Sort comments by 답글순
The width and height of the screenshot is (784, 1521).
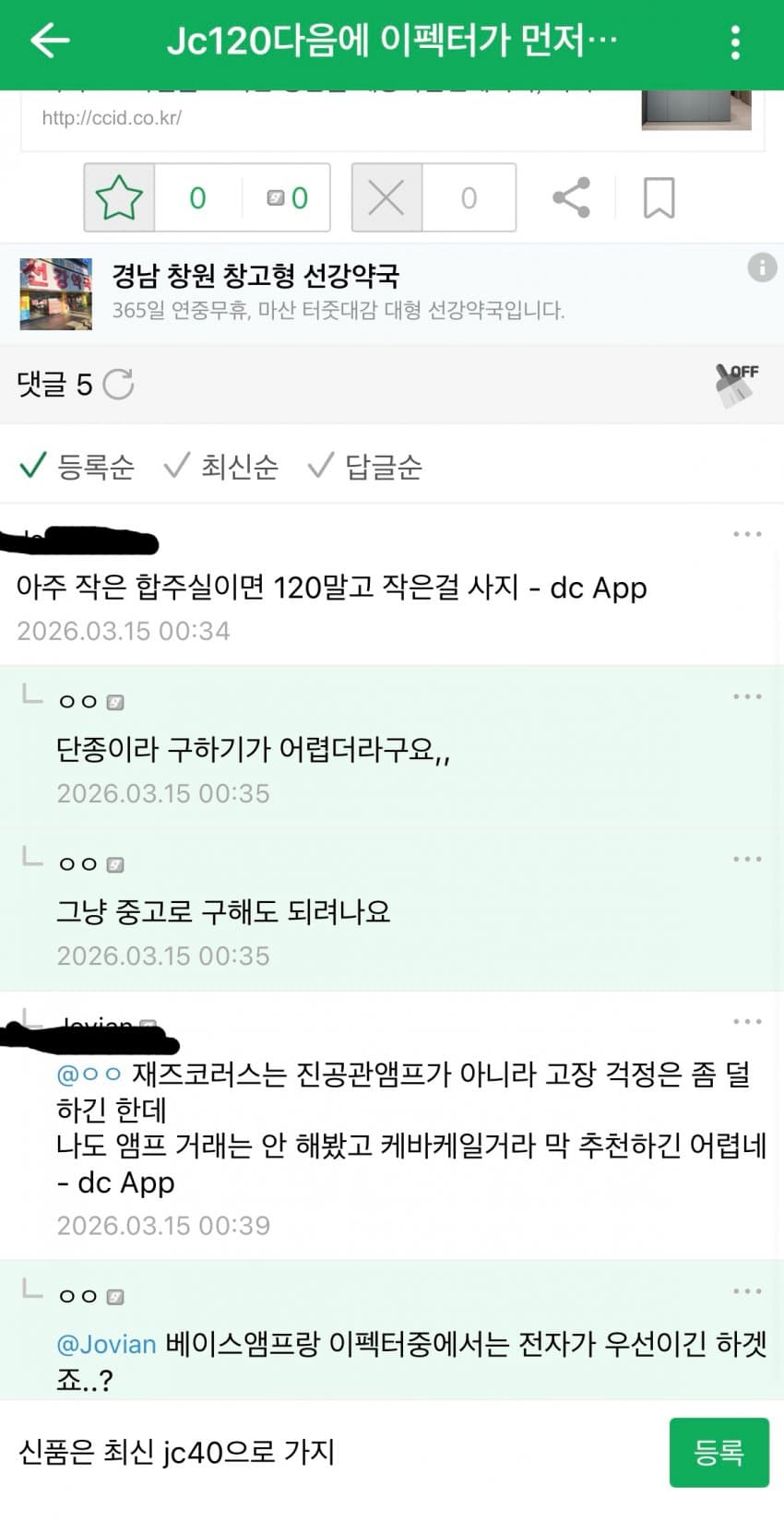tap(365, 467)
